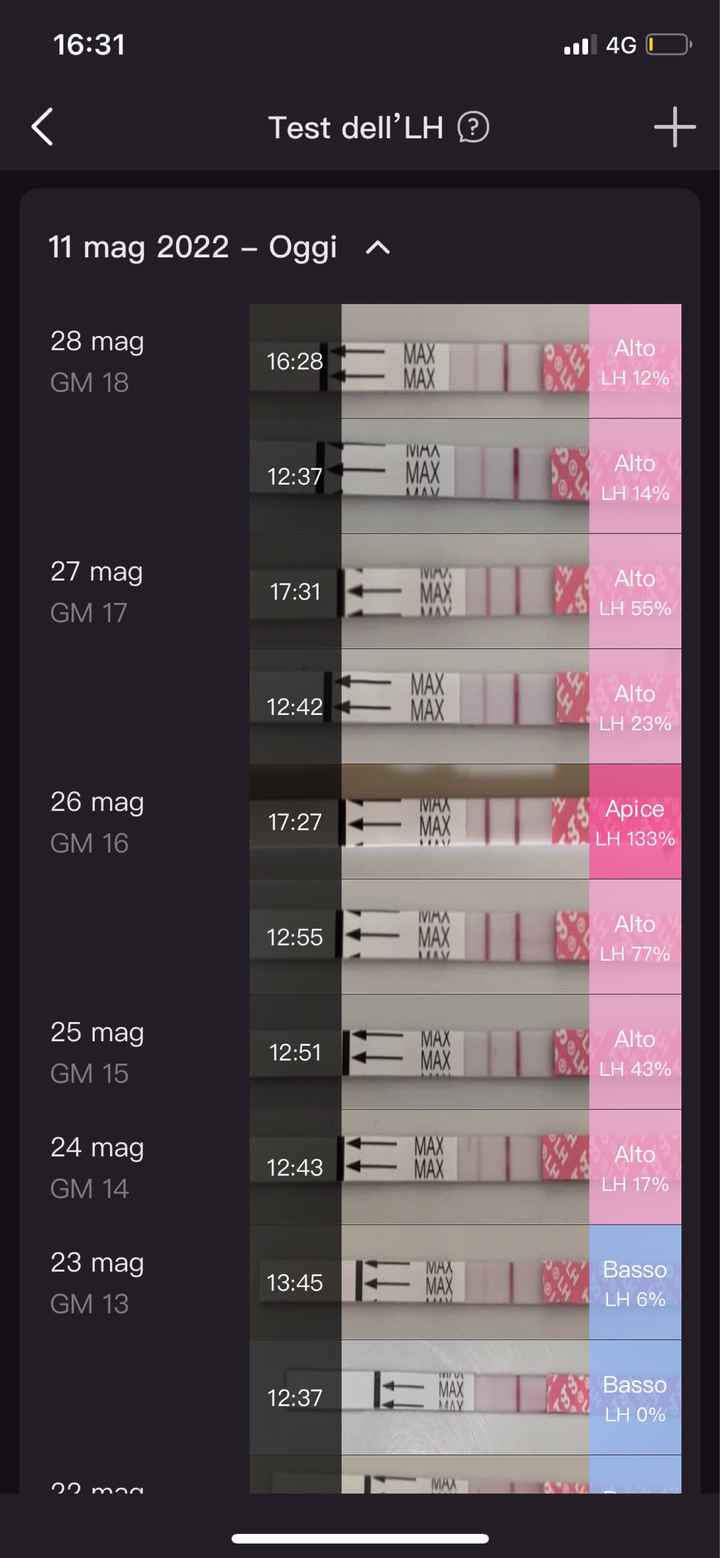View the 17:31 test with LH 55%

coord(465,592)
